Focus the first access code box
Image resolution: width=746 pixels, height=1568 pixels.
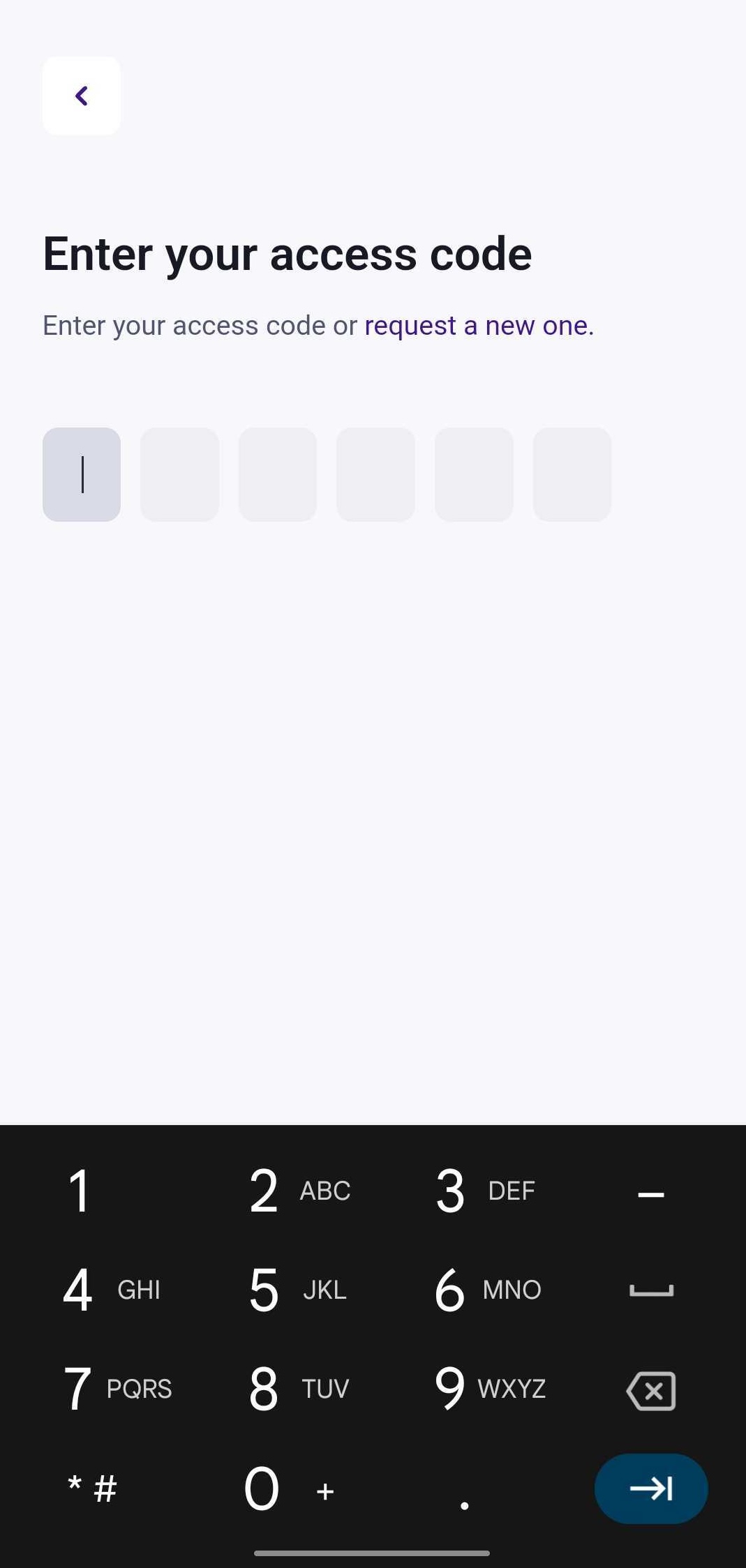[82, 474]
